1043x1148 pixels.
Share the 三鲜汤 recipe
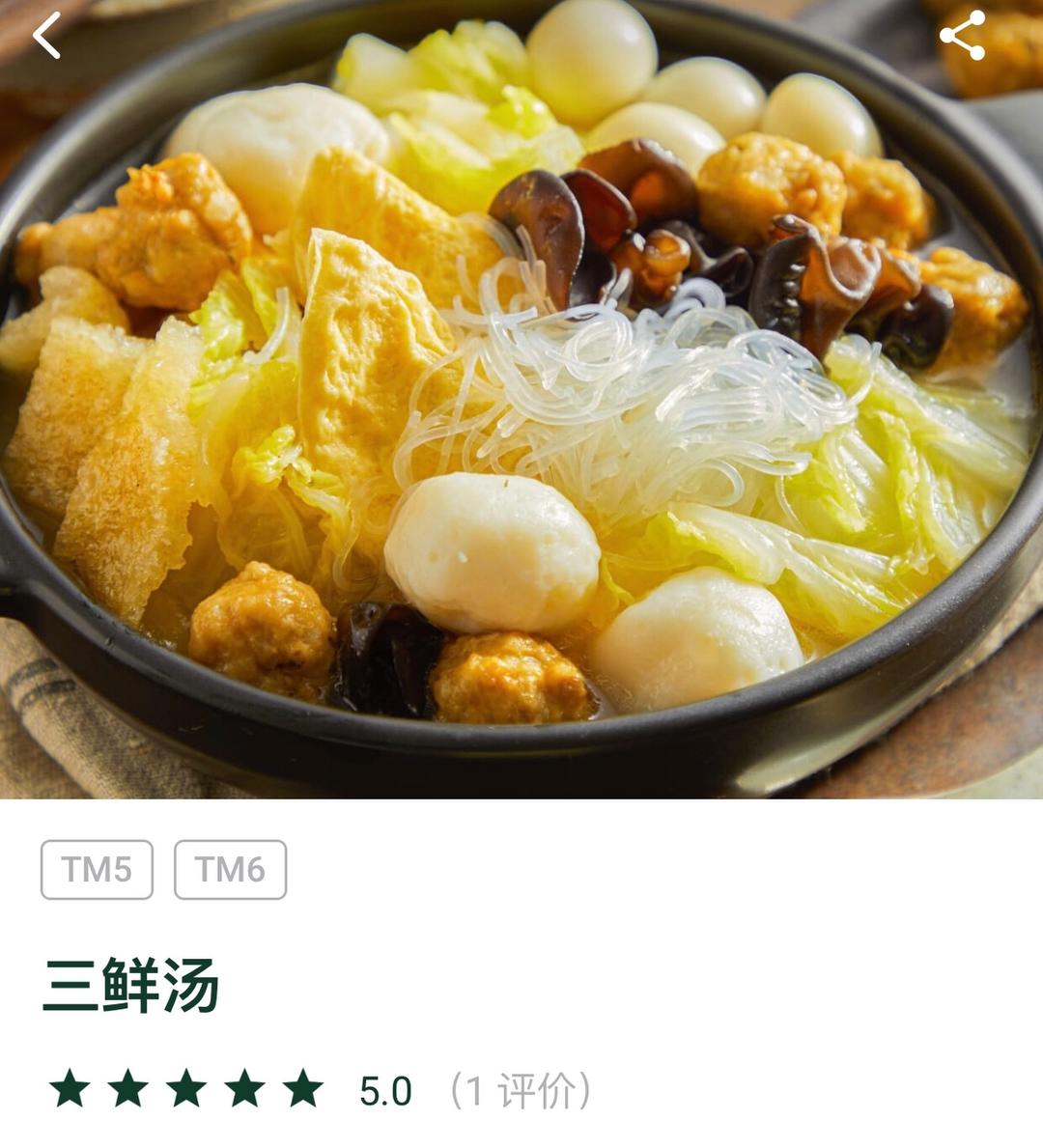coord(962,36)
